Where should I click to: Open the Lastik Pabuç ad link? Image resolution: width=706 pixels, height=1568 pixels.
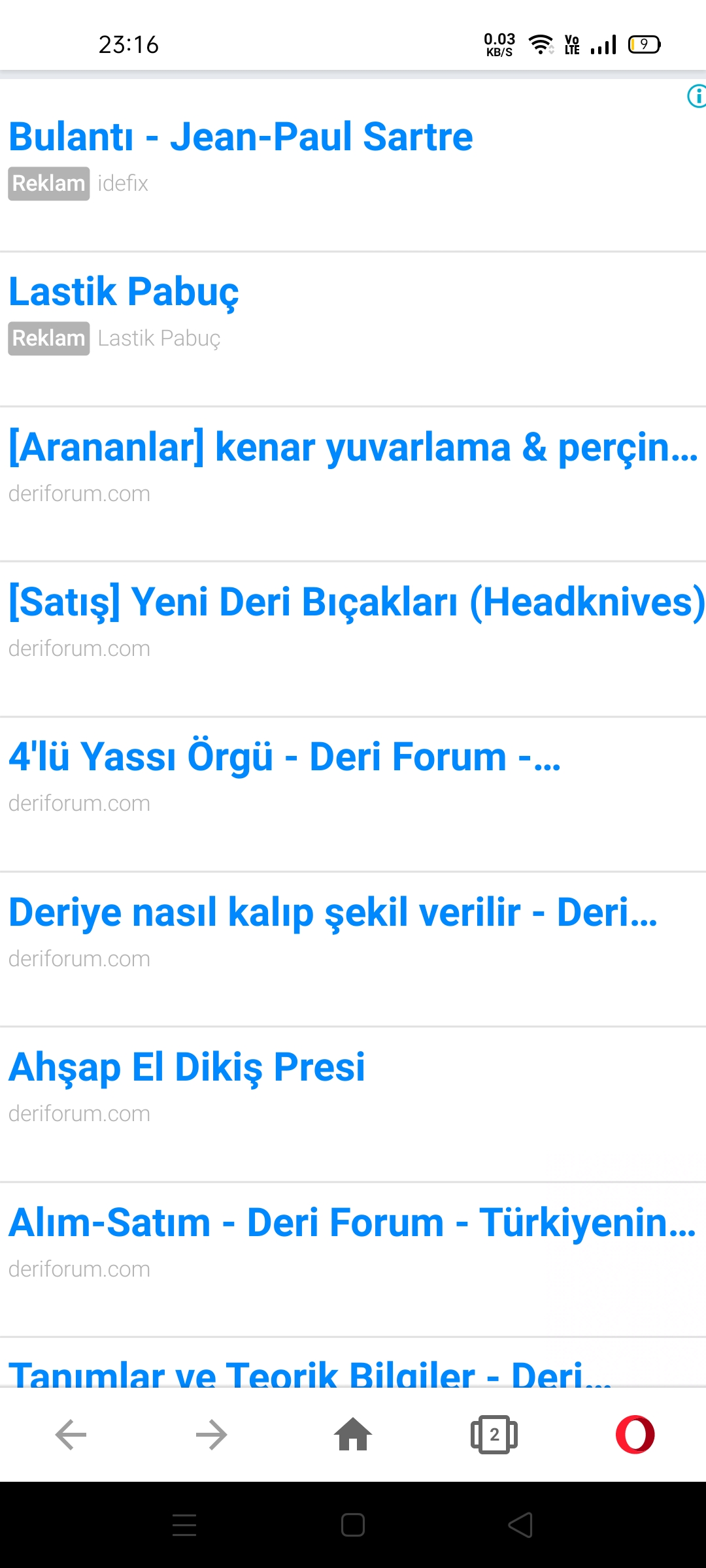tap(124, 292)
